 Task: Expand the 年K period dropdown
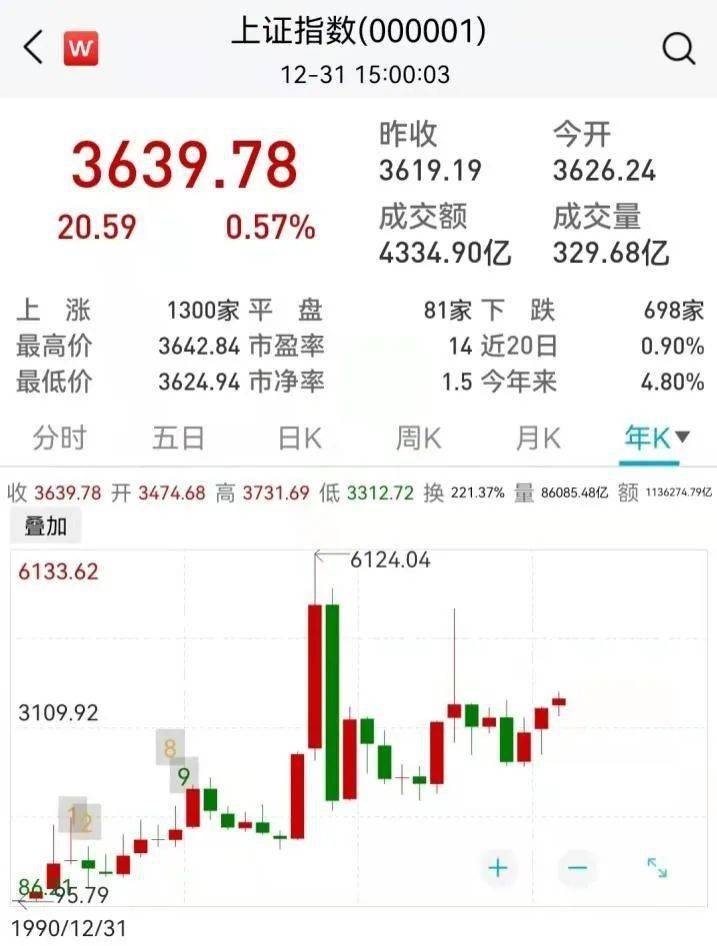click(657, 438)
